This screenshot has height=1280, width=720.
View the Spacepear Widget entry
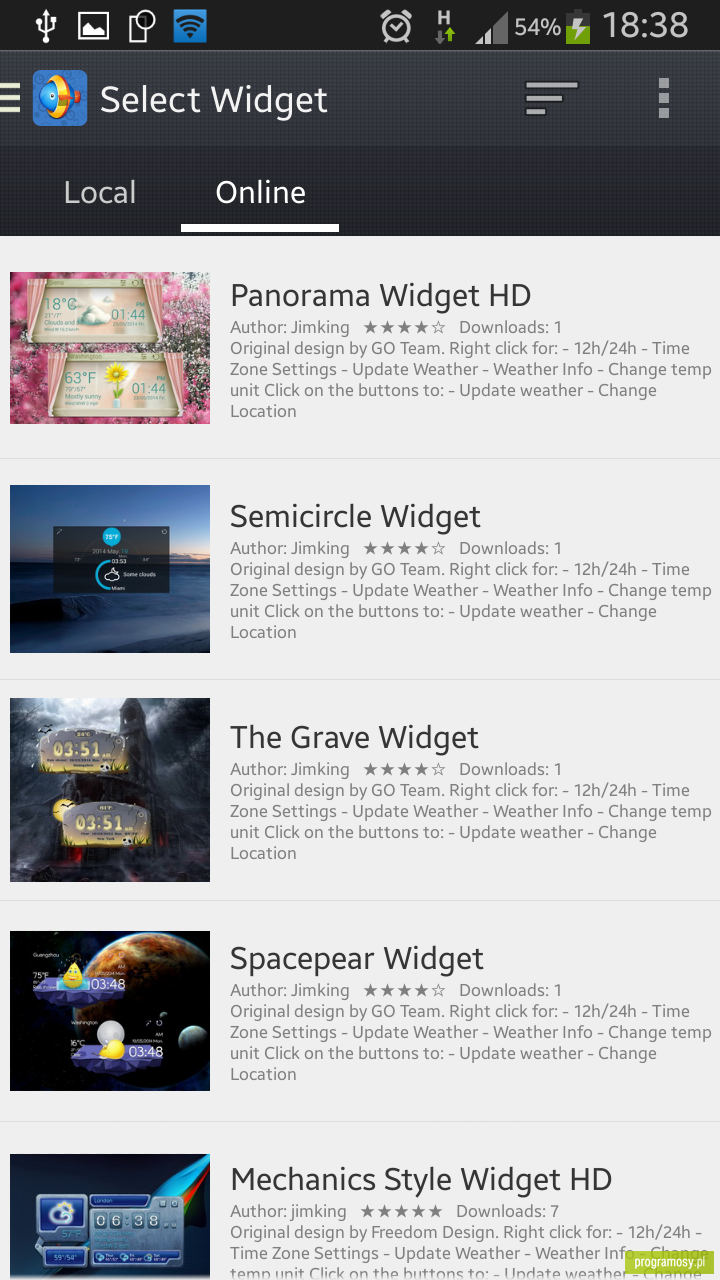[x=360, y=1011]
